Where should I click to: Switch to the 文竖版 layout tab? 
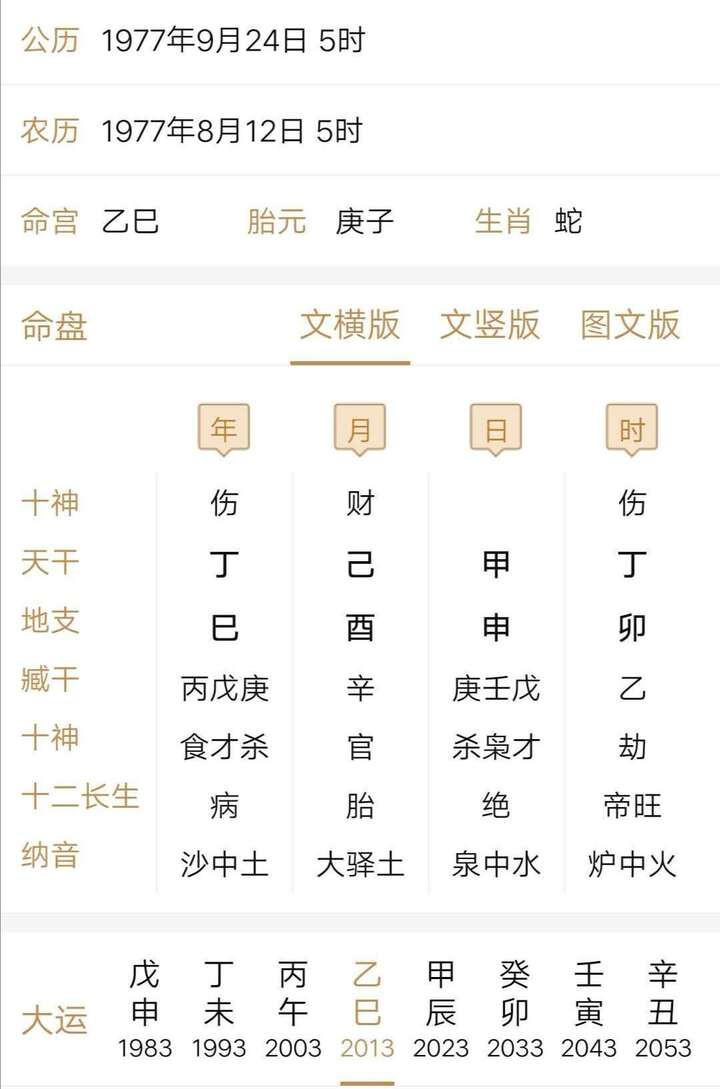(490, 325)
